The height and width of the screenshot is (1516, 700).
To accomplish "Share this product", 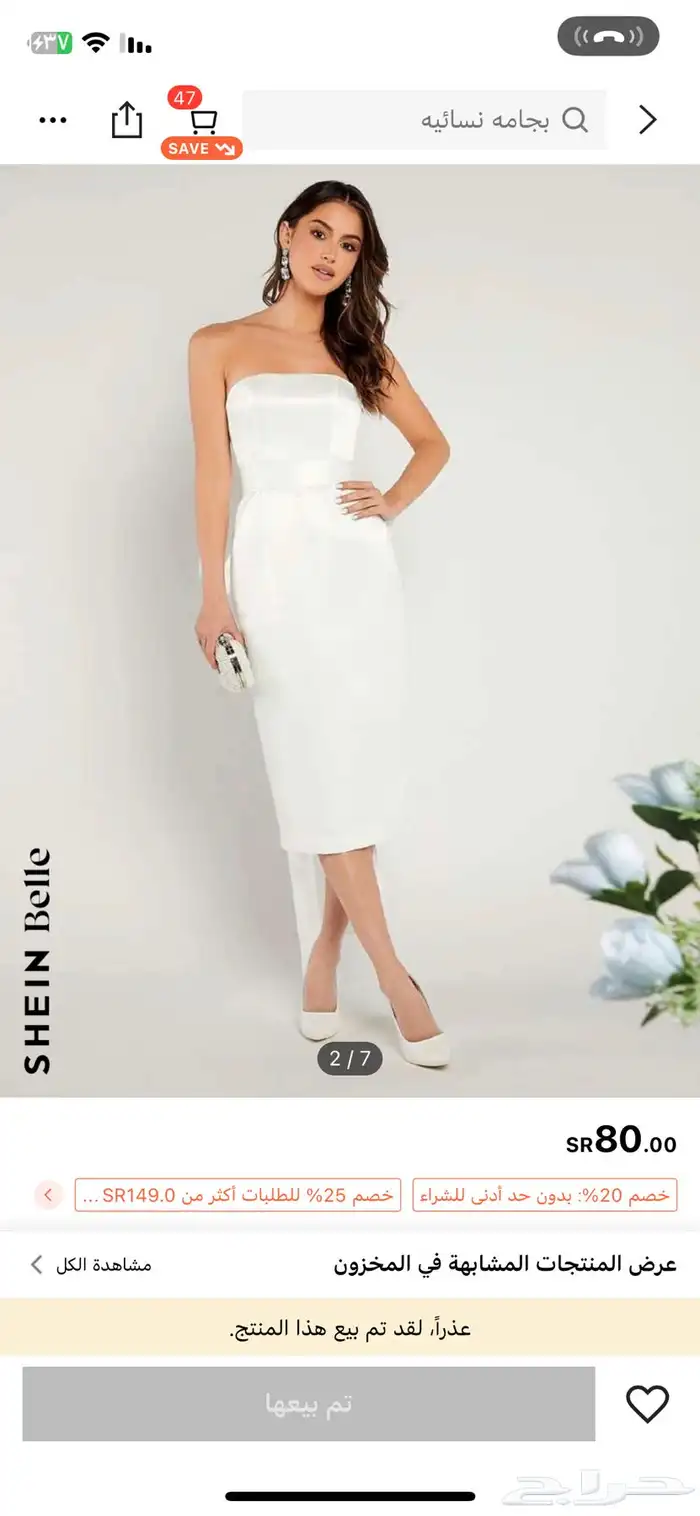I will (127, 120).
